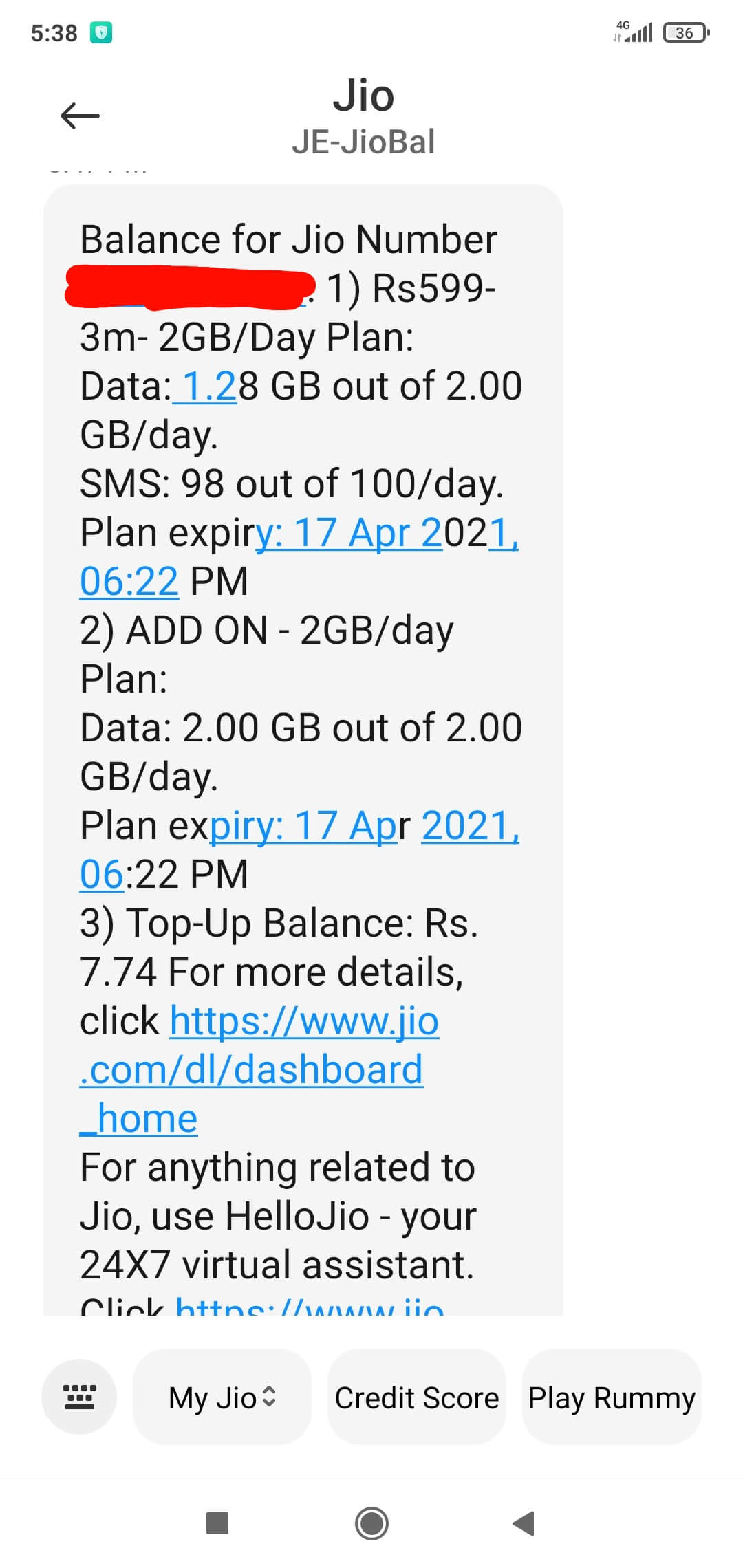This screenshot has width=743, height=1568.
Task: Select the Play Rummy suggestion chip
Action: [x=611, y=1397]
